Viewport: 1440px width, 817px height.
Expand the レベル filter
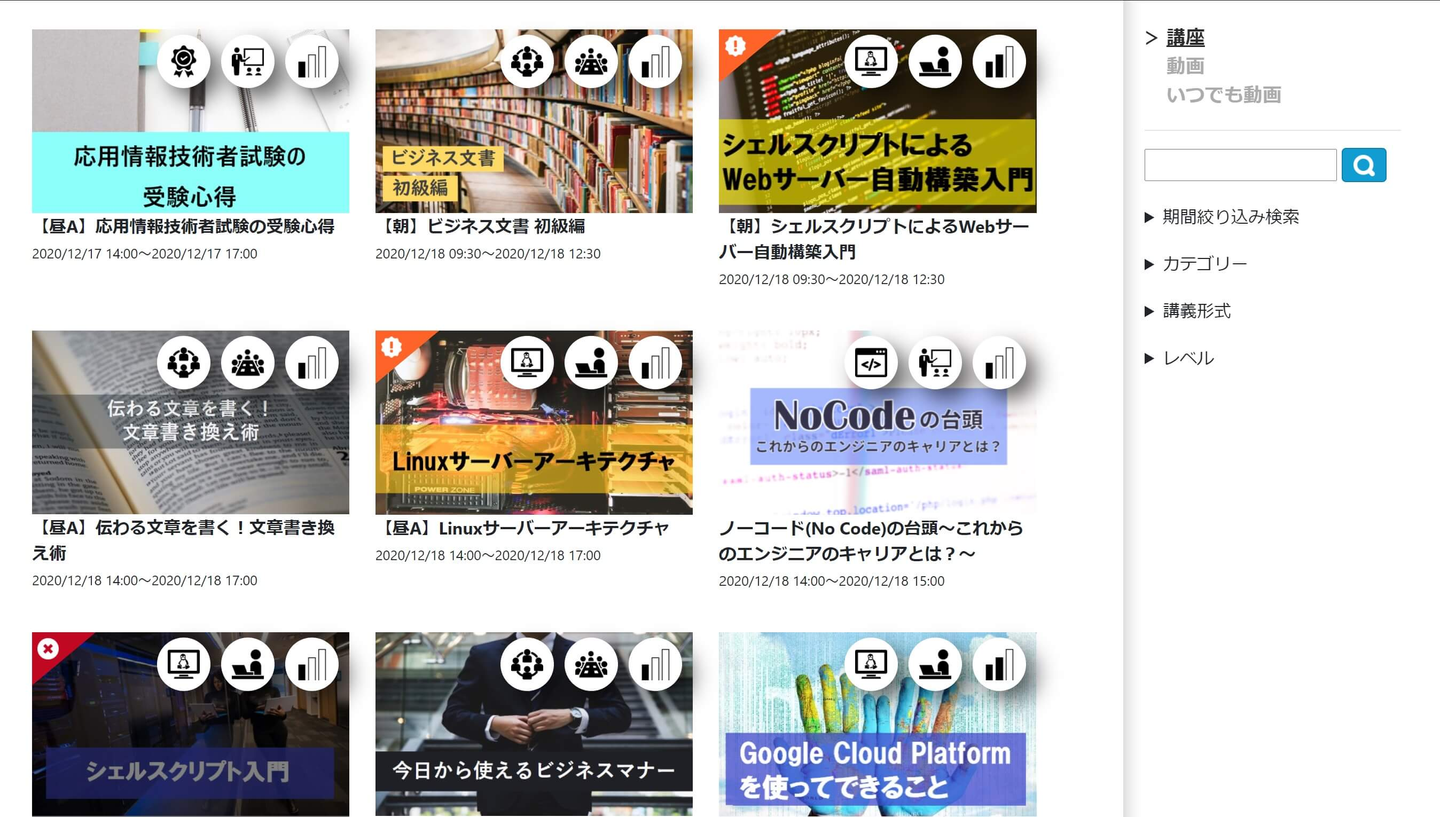click(1187, 358)
